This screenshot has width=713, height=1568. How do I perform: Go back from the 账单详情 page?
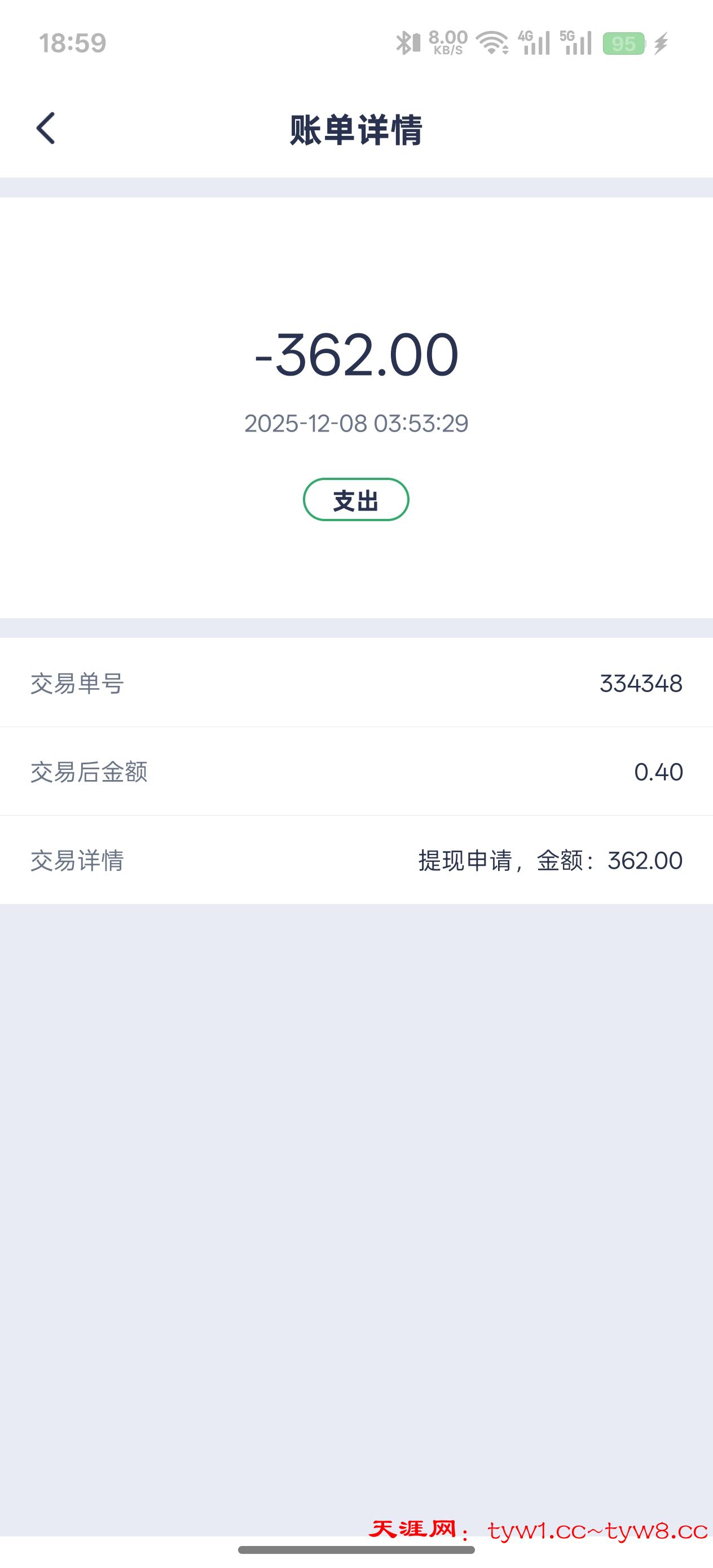click(x=46, y=129)
